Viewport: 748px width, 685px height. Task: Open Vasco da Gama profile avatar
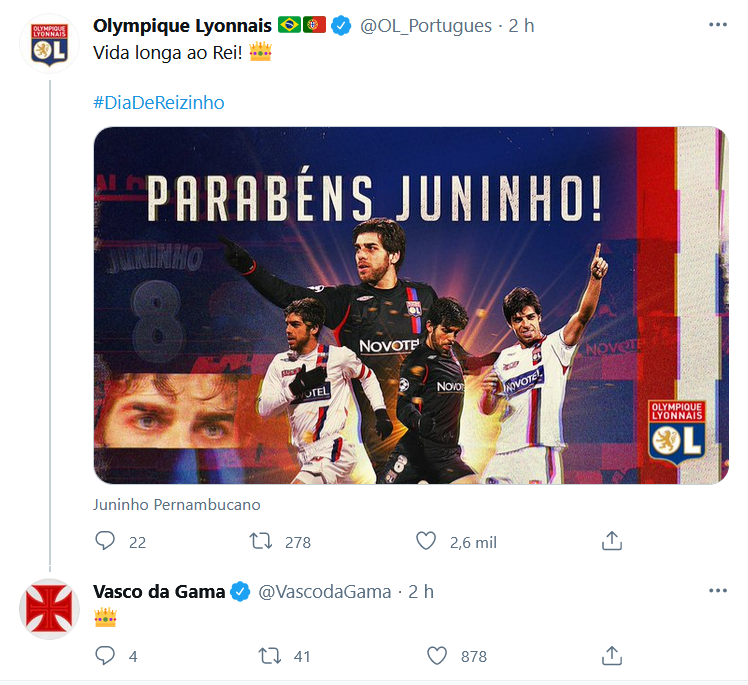[x=49, y=608]
